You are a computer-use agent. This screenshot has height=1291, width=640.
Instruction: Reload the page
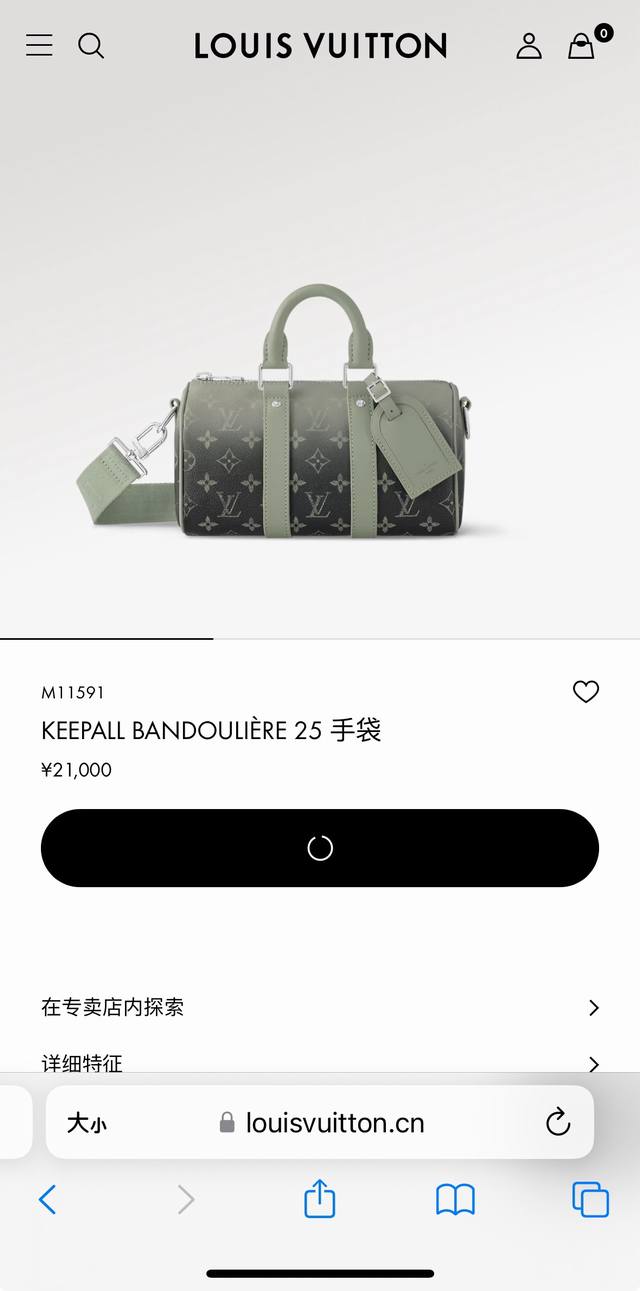pos(558,1122)
